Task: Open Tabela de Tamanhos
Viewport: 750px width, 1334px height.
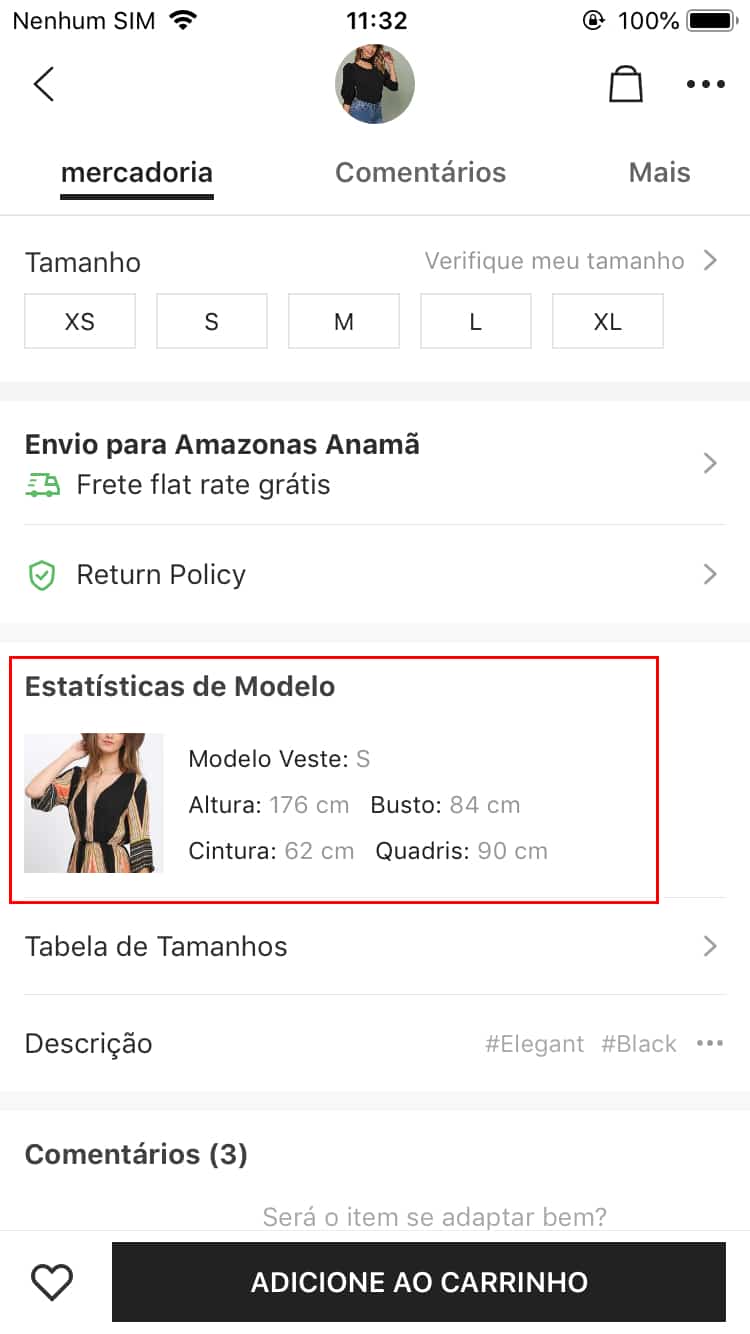Action: (375, 946)
